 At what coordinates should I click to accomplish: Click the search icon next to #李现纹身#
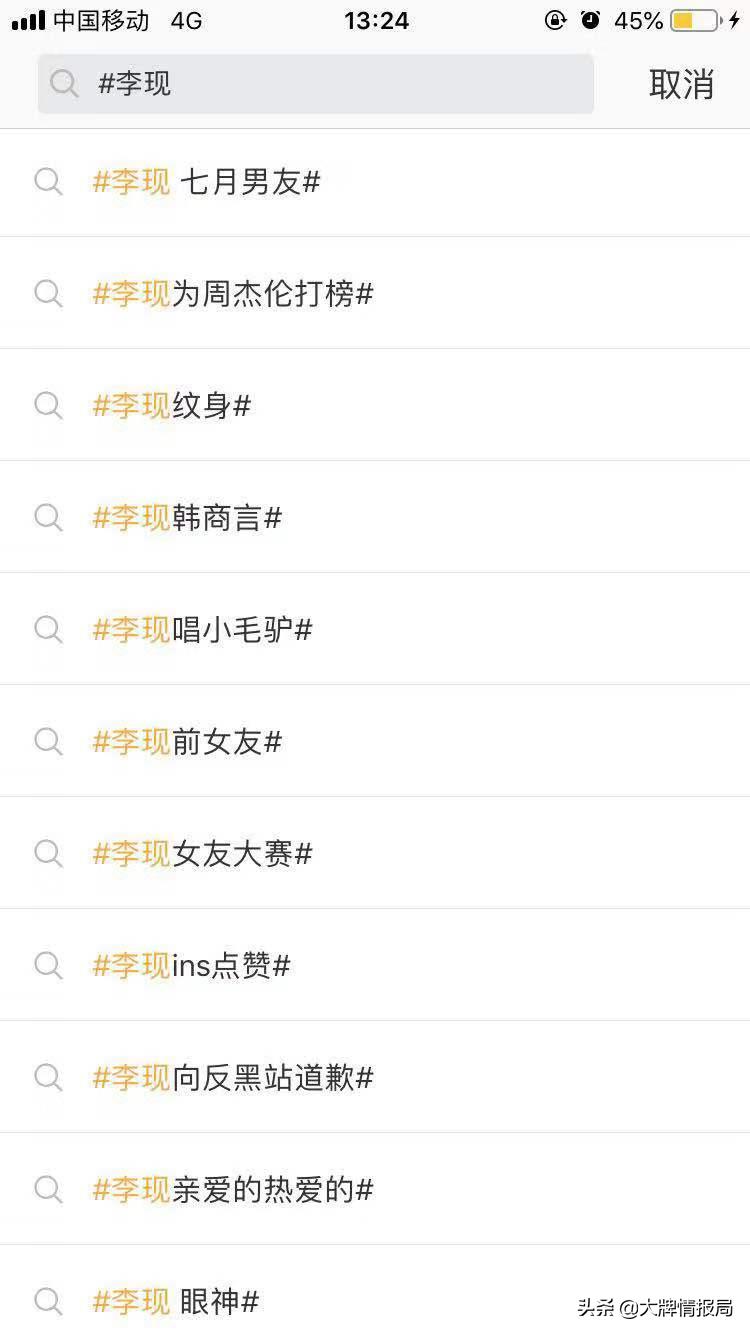click(48, 406)
